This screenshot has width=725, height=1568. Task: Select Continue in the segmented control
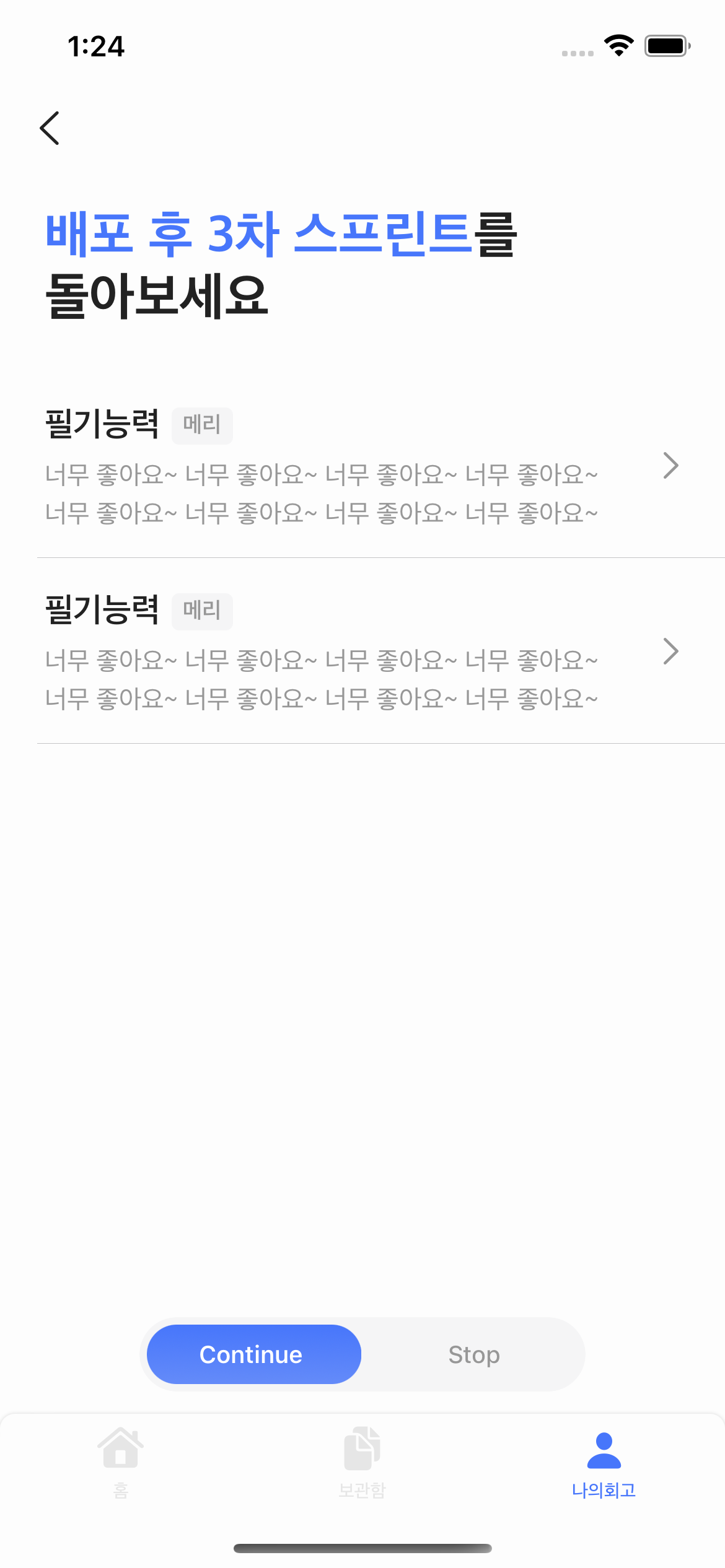[x=252, y=1354]
